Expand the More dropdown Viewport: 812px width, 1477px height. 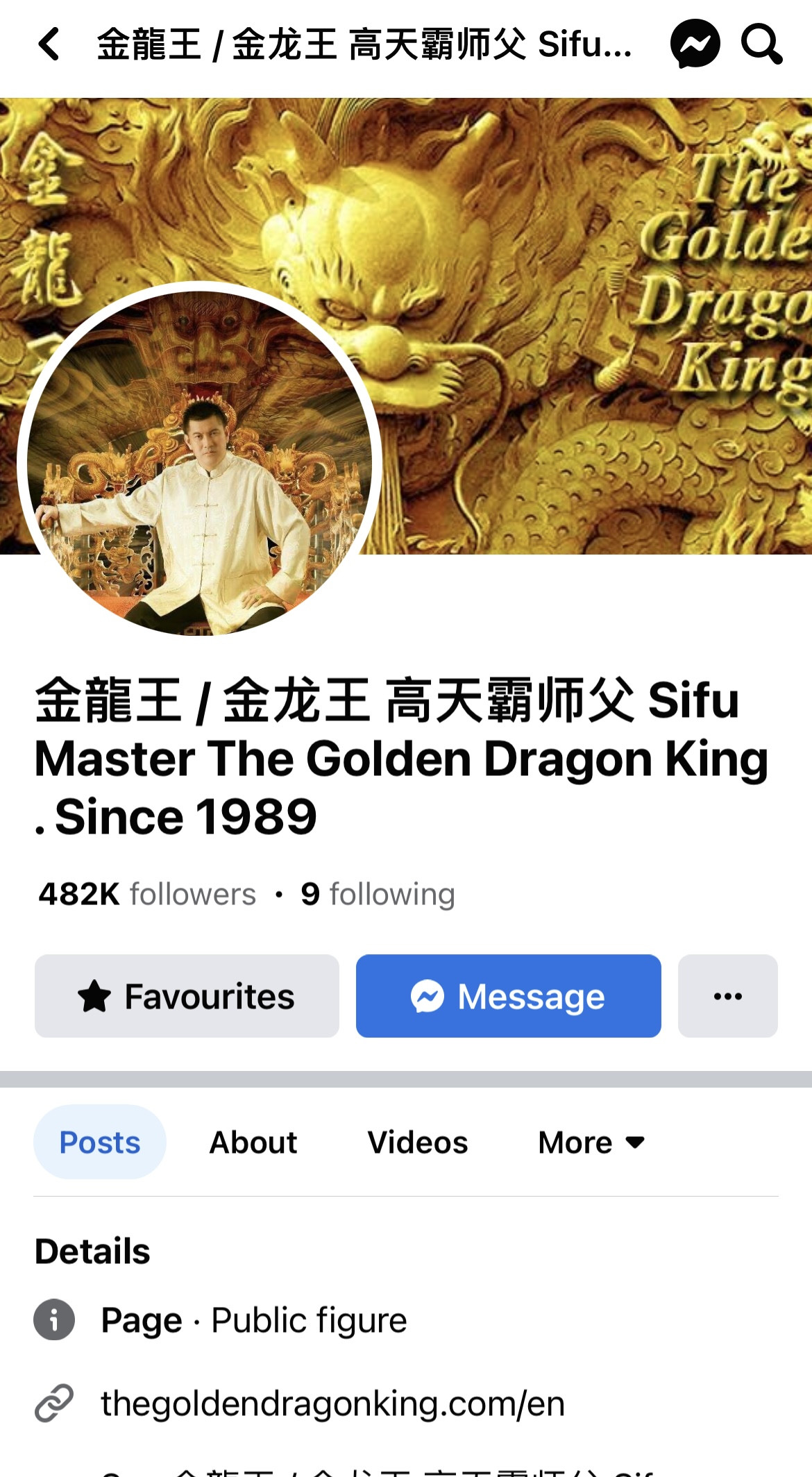coord(592,1142)
